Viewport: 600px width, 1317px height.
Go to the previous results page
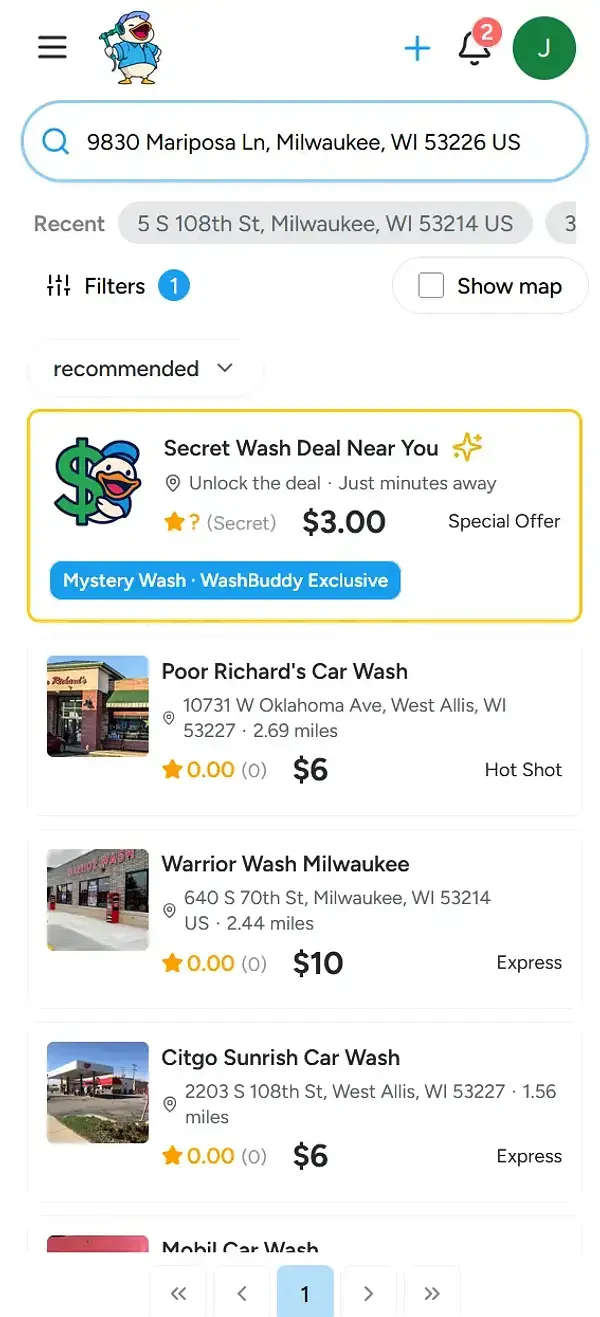tap(242, 1293)
